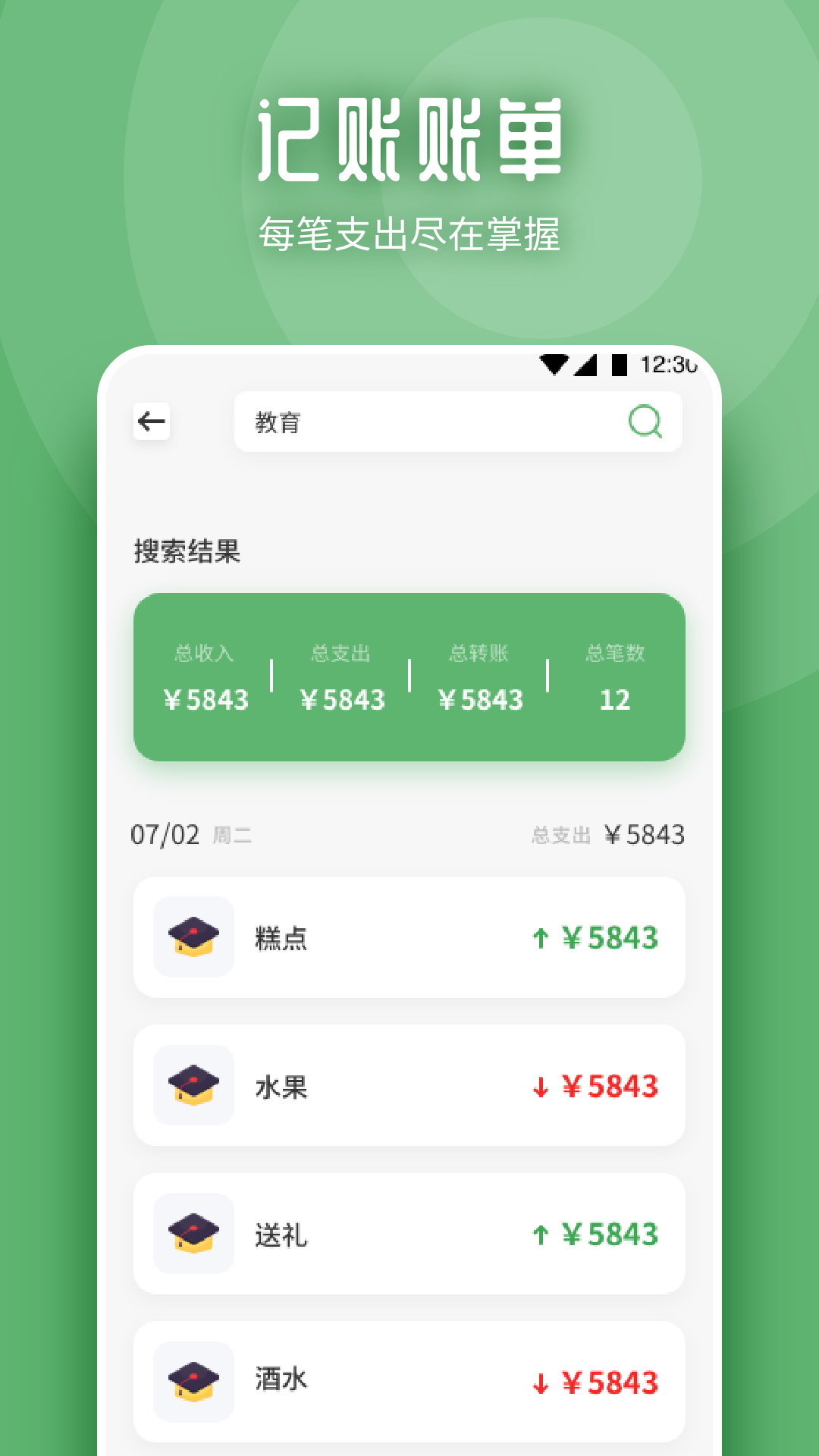This screenshot has height=1456, width=819.
Task: Select the 糕点 category icon
Action: coord(192,937)
